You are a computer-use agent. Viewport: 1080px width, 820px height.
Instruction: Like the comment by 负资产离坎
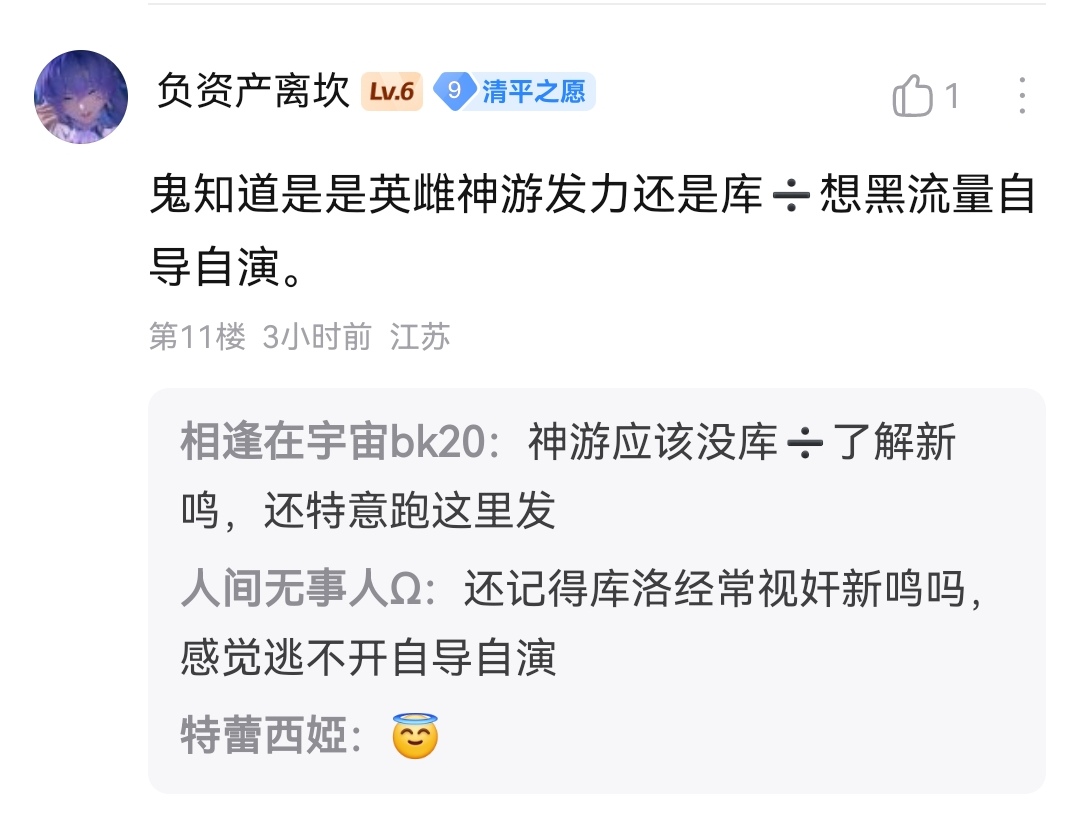tap(925, 96)
